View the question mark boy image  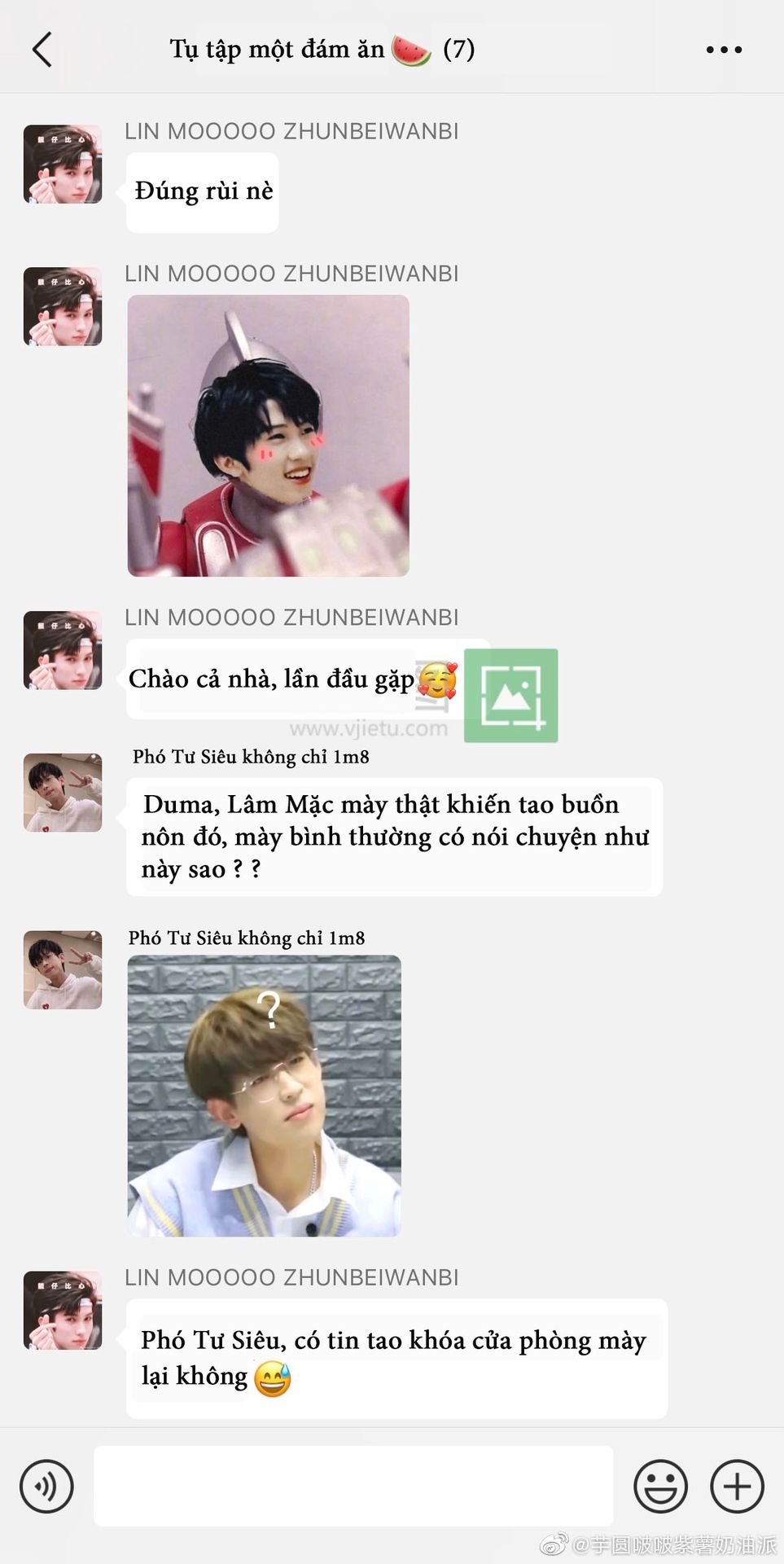click(x=265, y=1096)
